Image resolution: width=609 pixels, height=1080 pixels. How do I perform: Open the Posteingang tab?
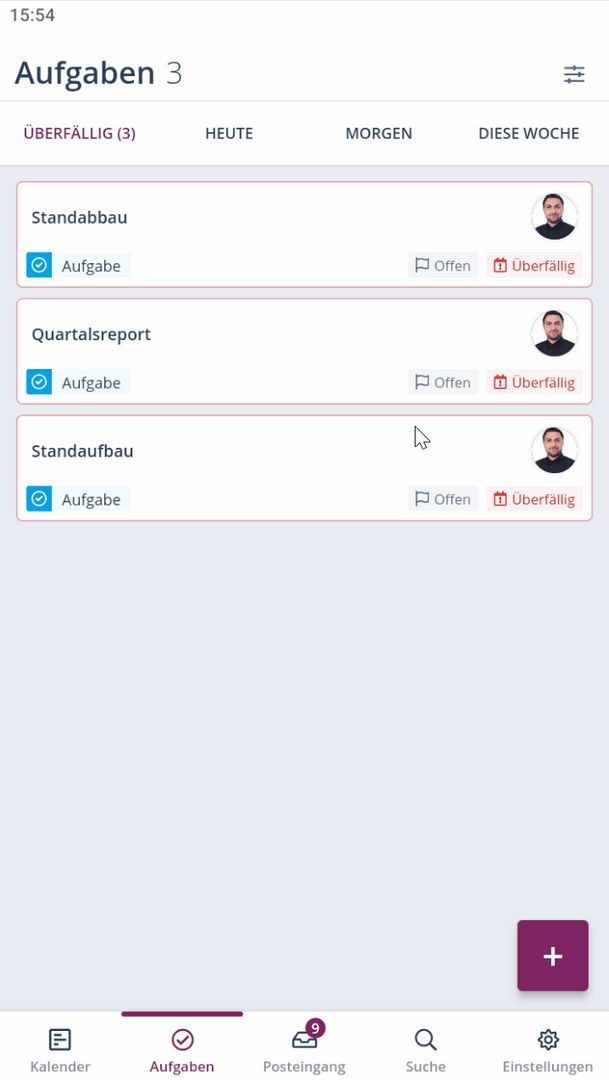click(304, 1049)
